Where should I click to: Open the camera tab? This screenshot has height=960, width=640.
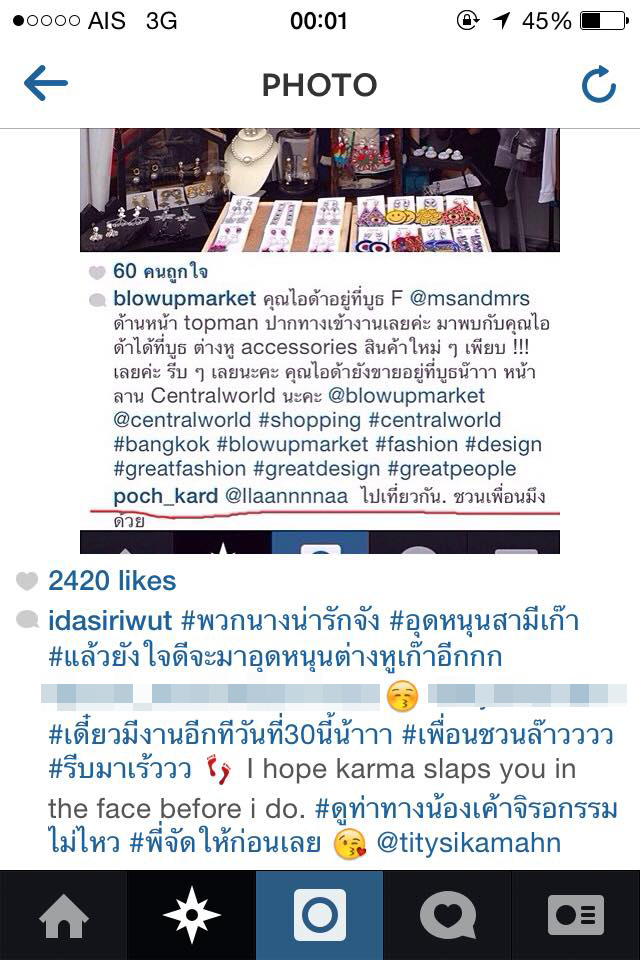tap(319, 915)
